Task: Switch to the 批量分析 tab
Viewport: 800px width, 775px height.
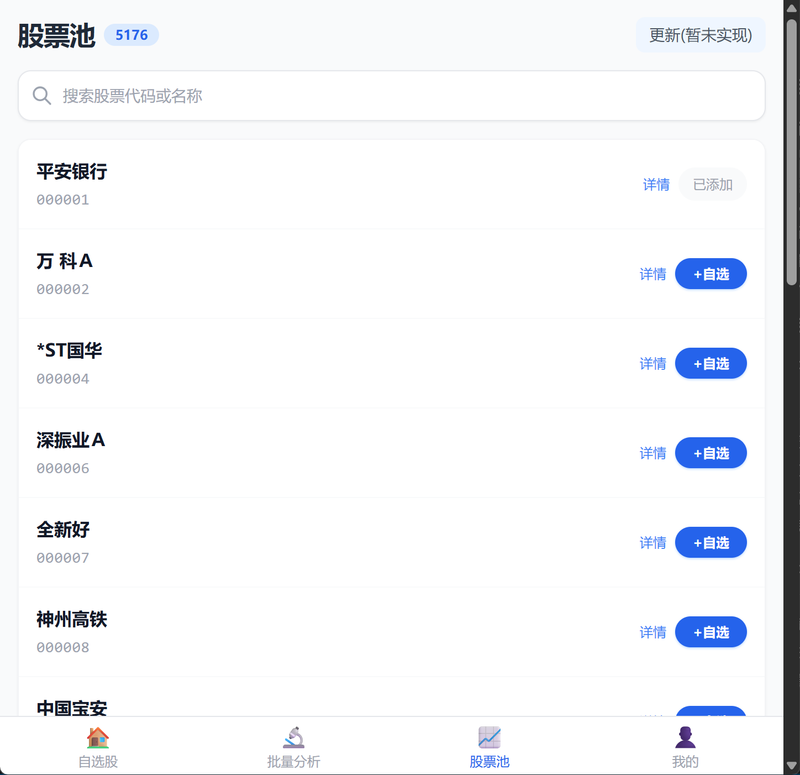Action: point(293,747)
